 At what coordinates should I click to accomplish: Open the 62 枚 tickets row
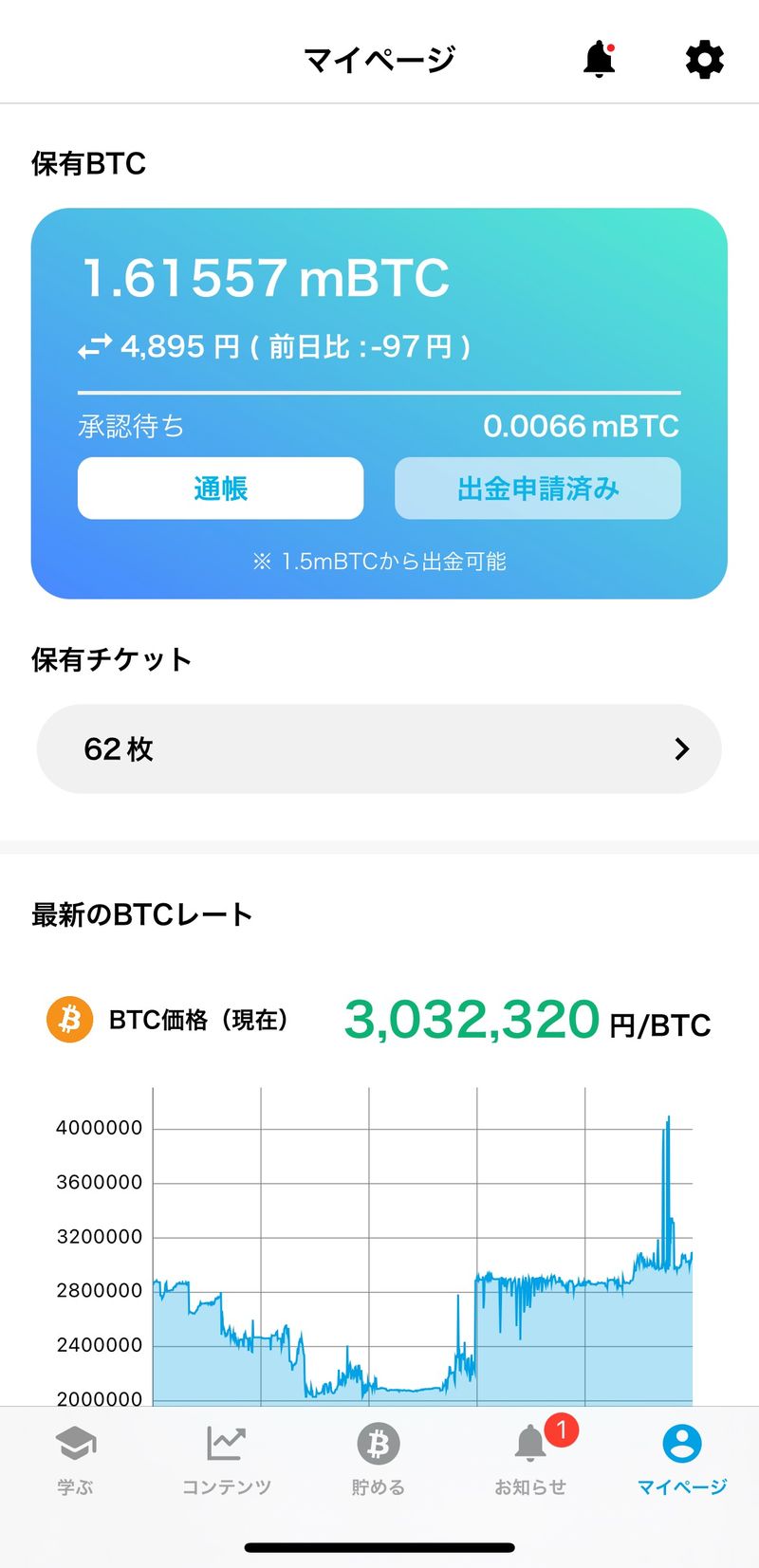click(x=379, y=748)
